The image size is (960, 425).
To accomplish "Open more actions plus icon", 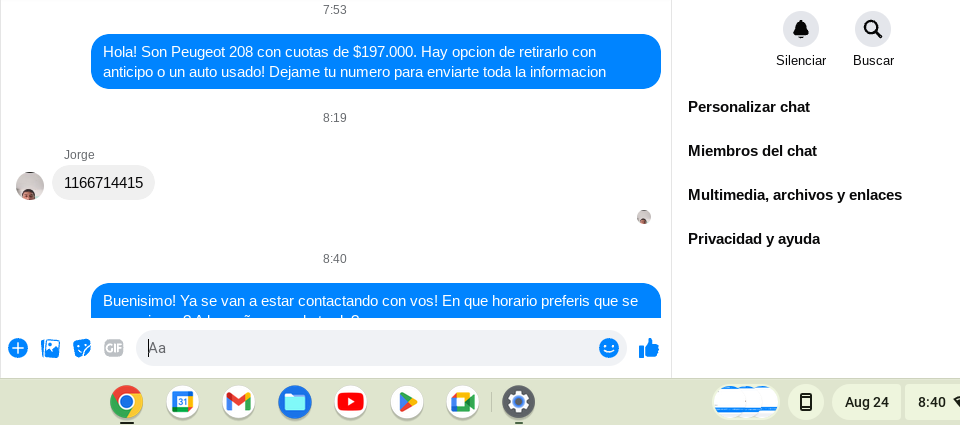I will pos(18,348).
